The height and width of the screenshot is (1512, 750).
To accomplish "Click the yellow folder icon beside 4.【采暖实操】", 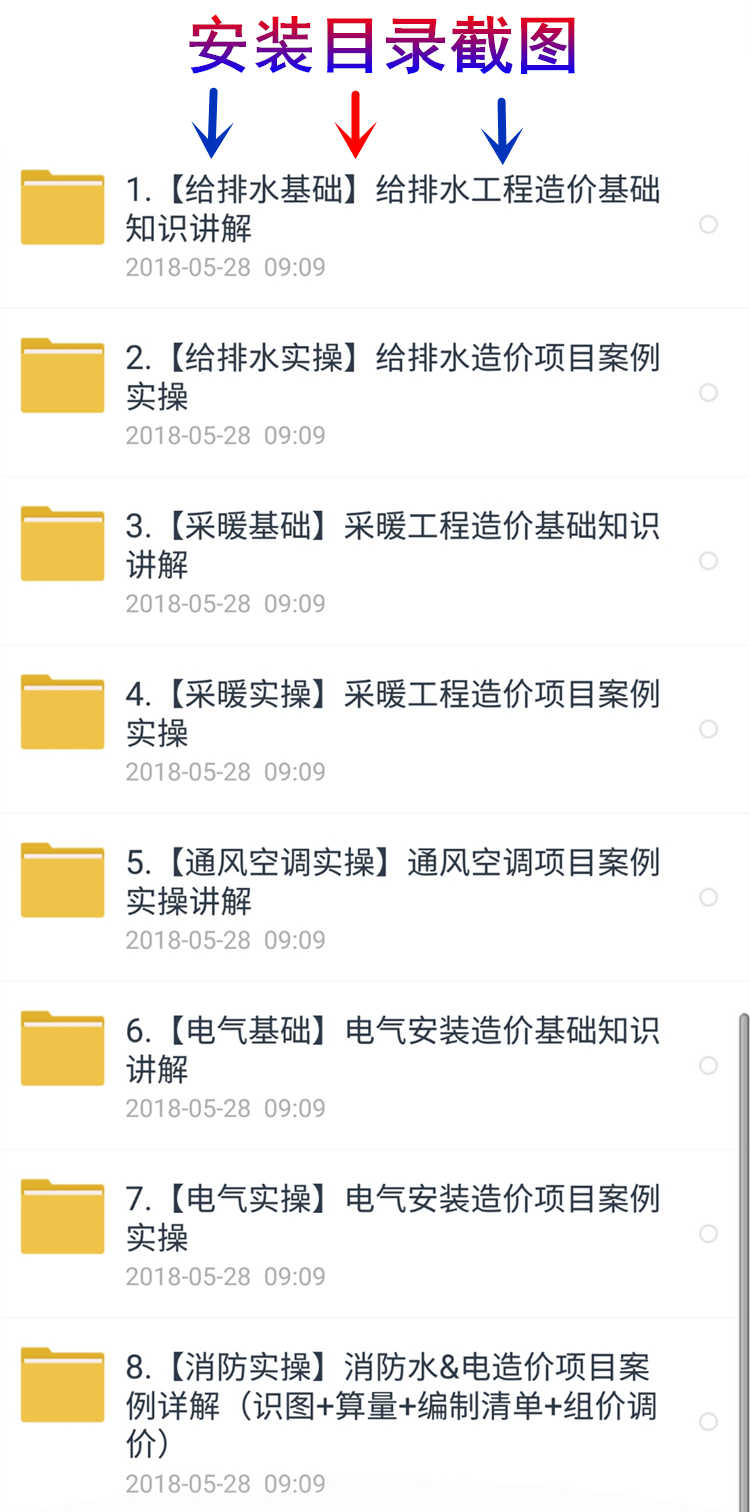I will (62, 711).
